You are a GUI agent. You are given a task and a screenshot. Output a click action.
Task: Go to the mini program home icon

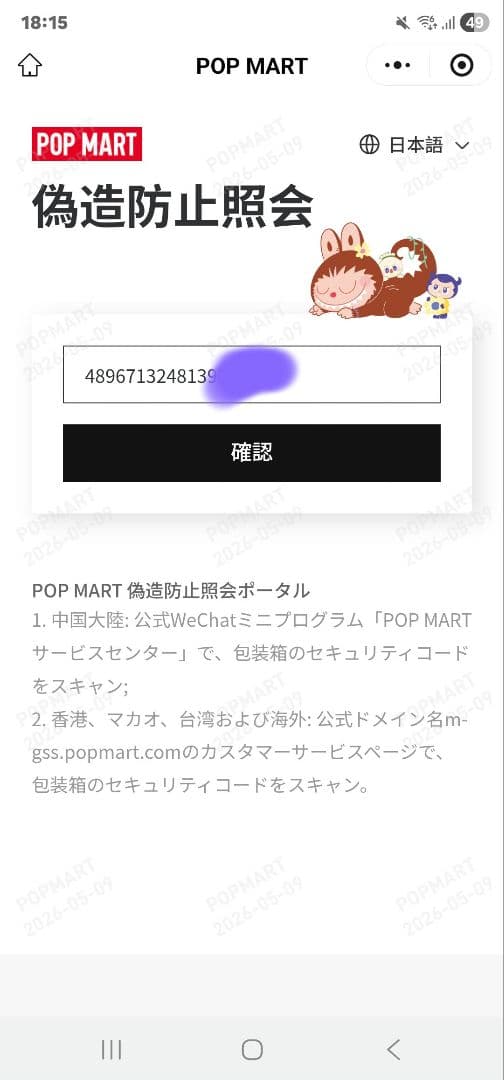click(x=30, y=65)
